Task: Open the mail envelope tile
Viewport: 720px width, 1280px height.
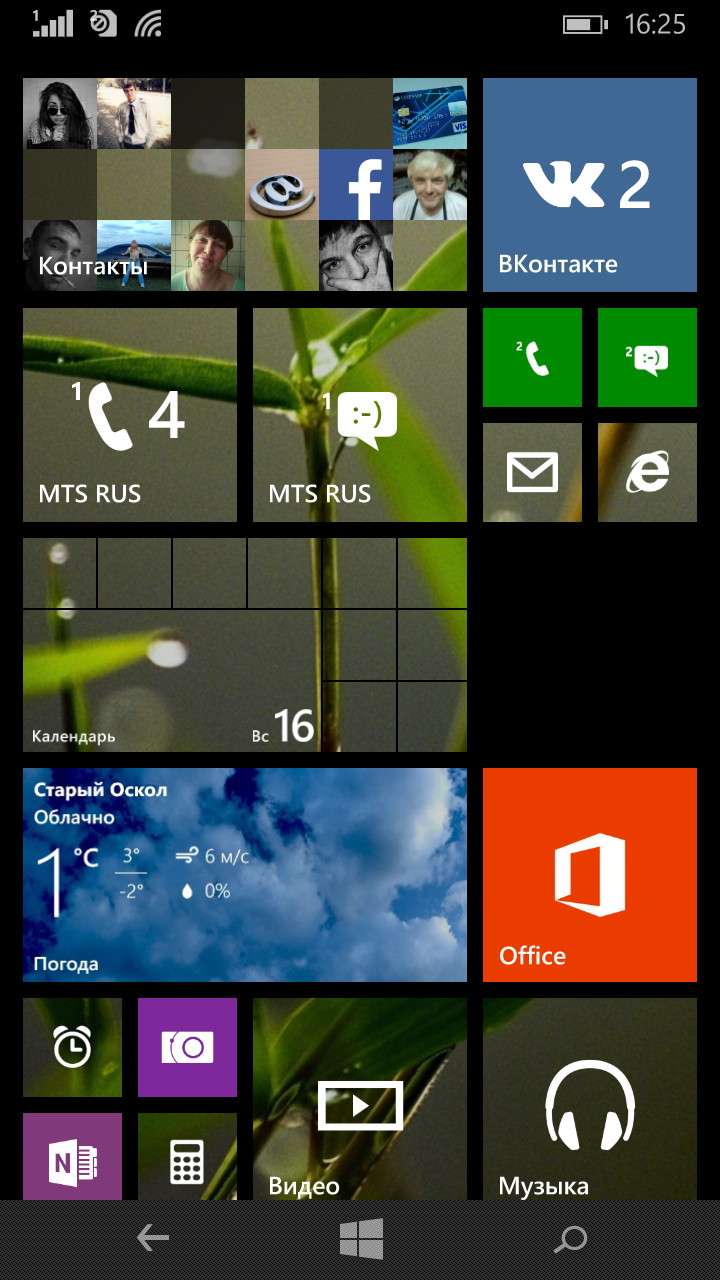Action: coord(532,472)
